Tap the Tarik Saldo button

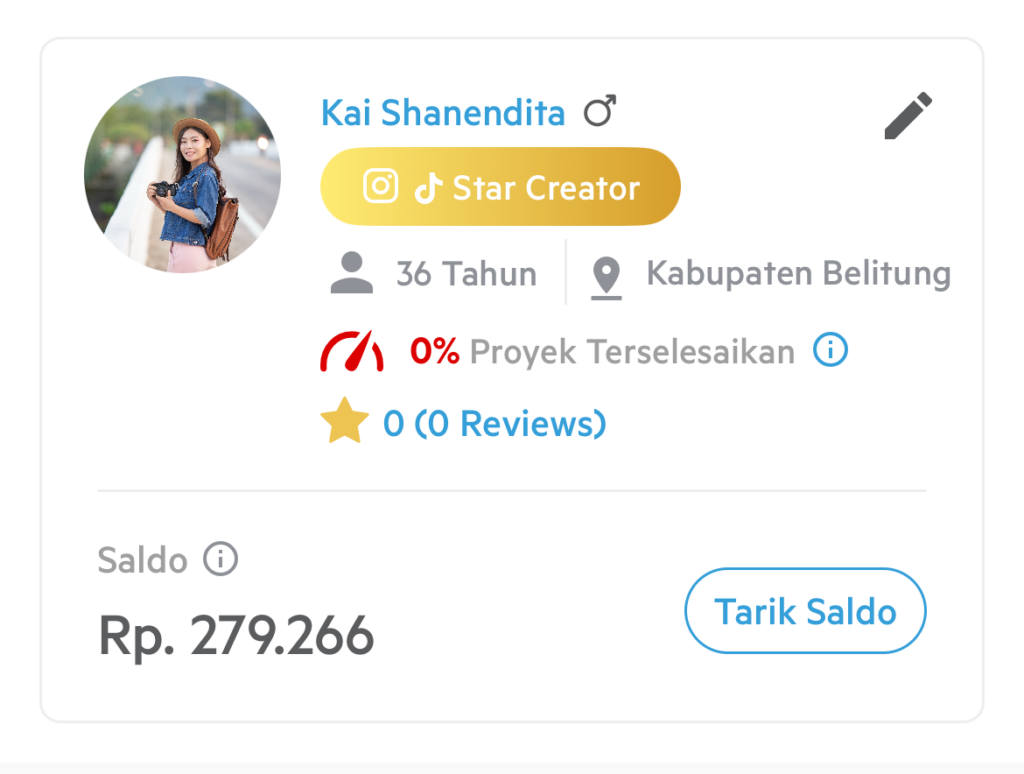pos(805,611)
